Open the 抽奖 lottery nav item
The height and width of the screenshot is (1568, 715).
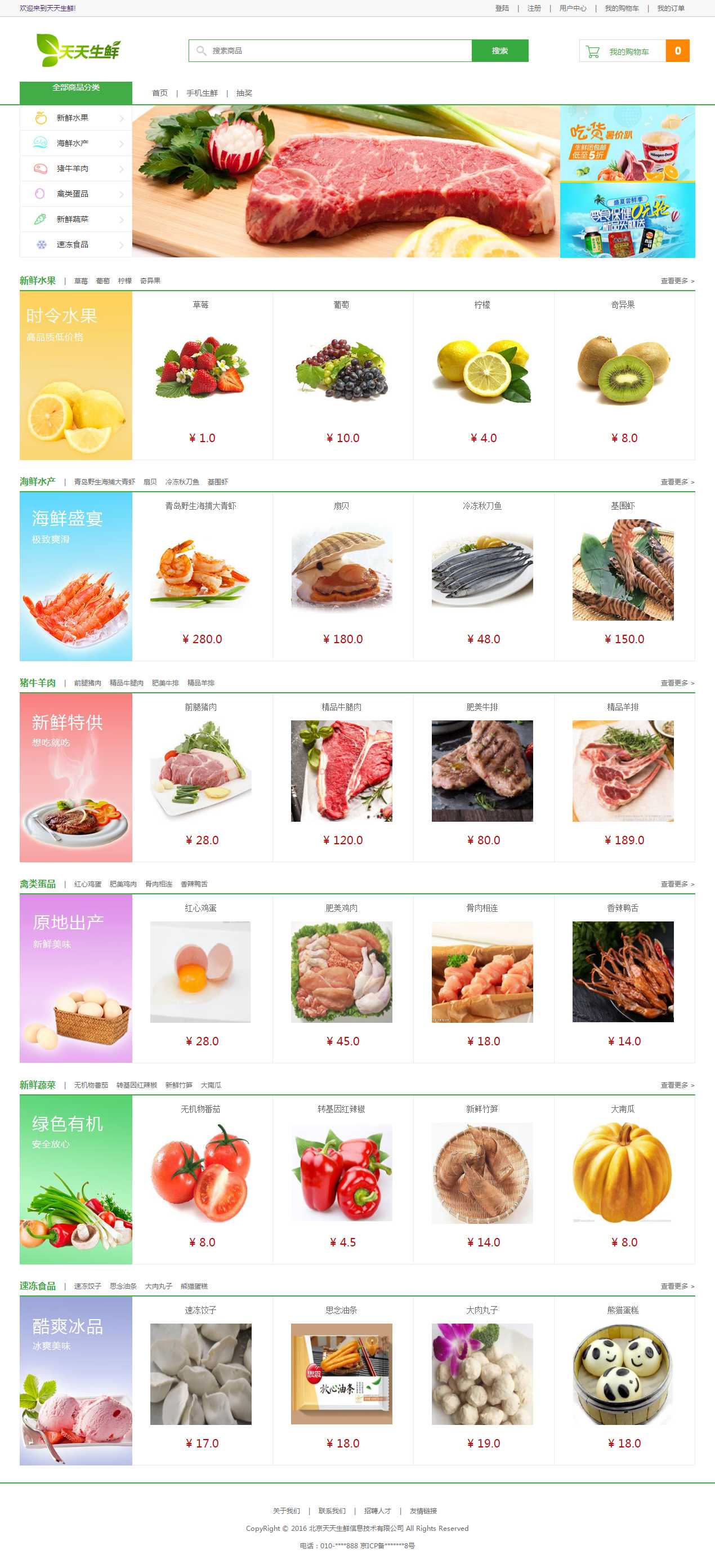point(244,93)
